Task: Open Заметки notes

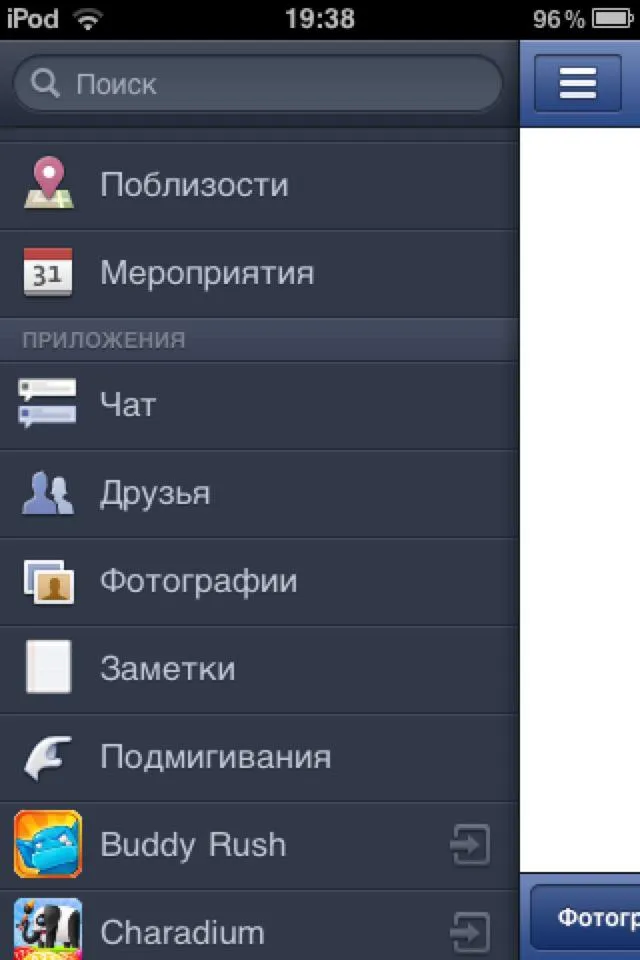Action: pyautogui.click(x=258, y=669)
